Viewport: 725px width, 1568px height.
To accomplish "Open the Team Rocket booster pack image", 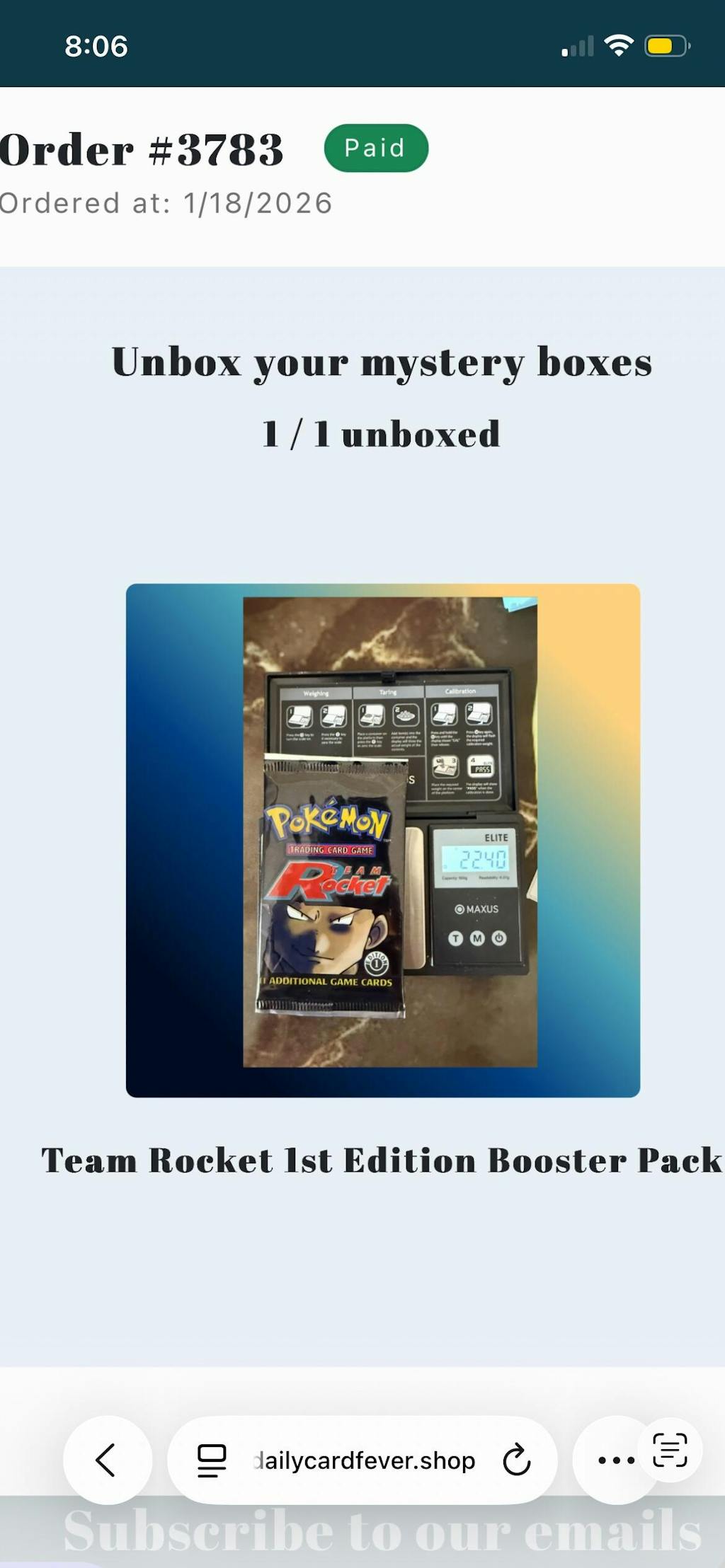I will click(x=383, y=840).
